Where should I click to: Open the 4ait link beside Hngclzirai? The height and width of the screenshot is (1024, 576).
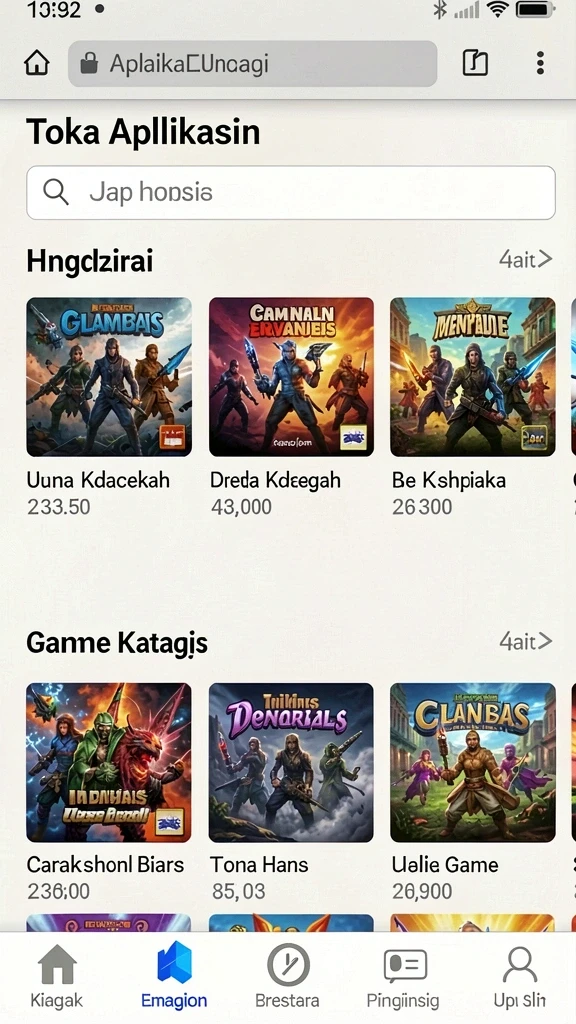(x=525, y=260)
